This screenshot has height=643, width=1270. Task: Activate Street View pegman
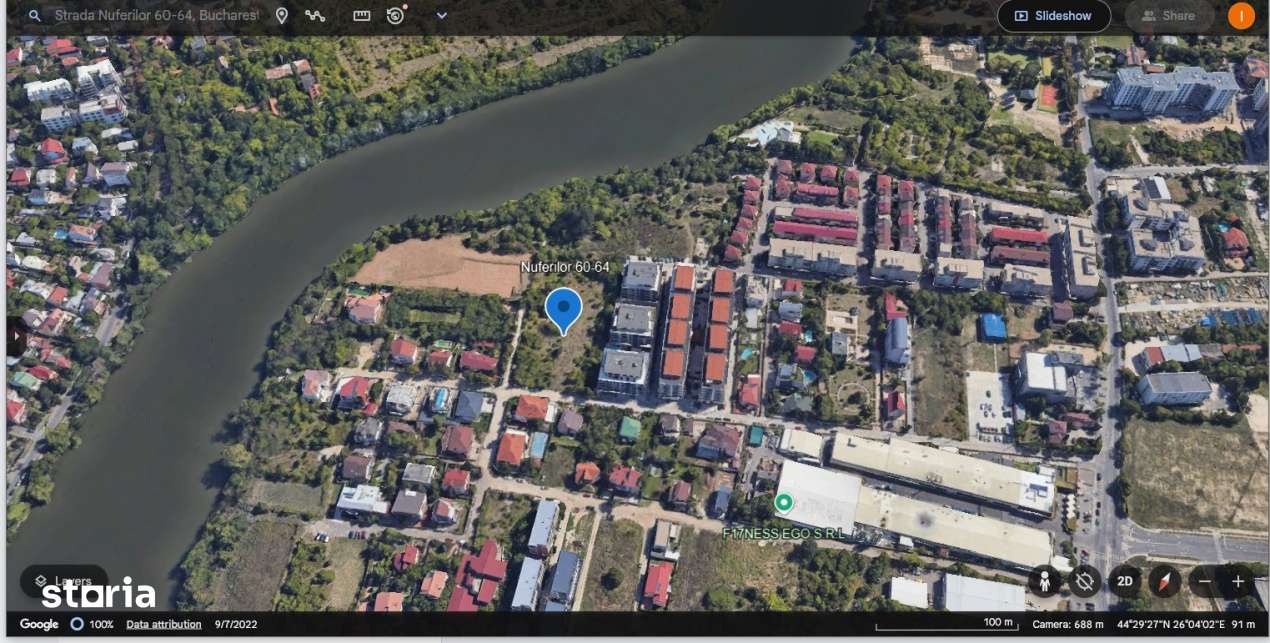click(1044, 581)
